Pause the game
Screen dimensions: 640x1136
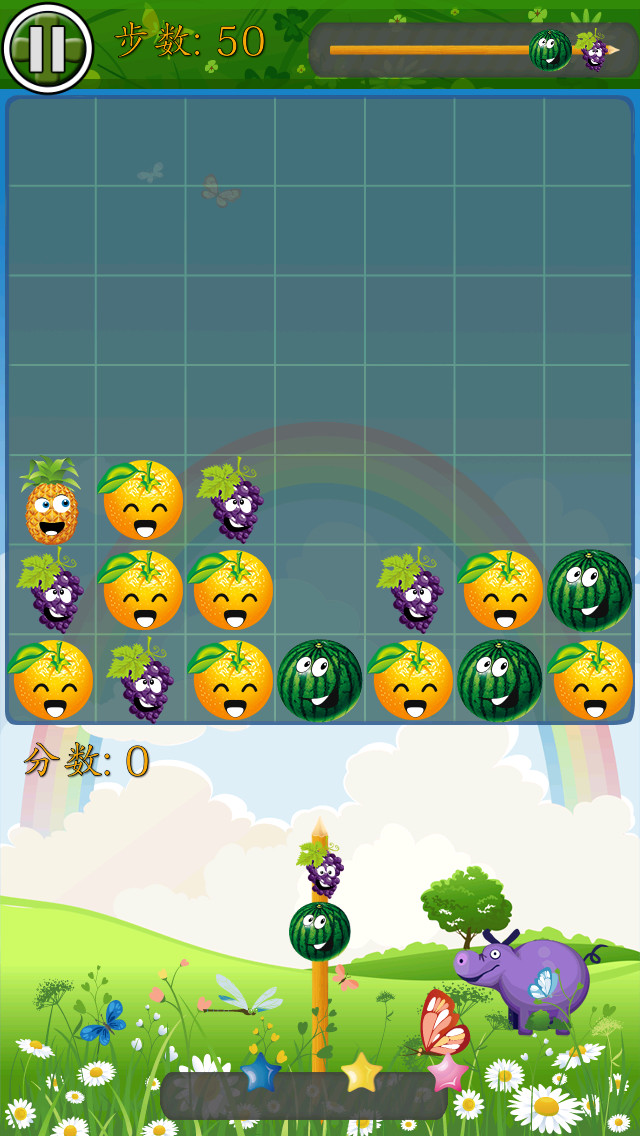(x=48, y=48)
